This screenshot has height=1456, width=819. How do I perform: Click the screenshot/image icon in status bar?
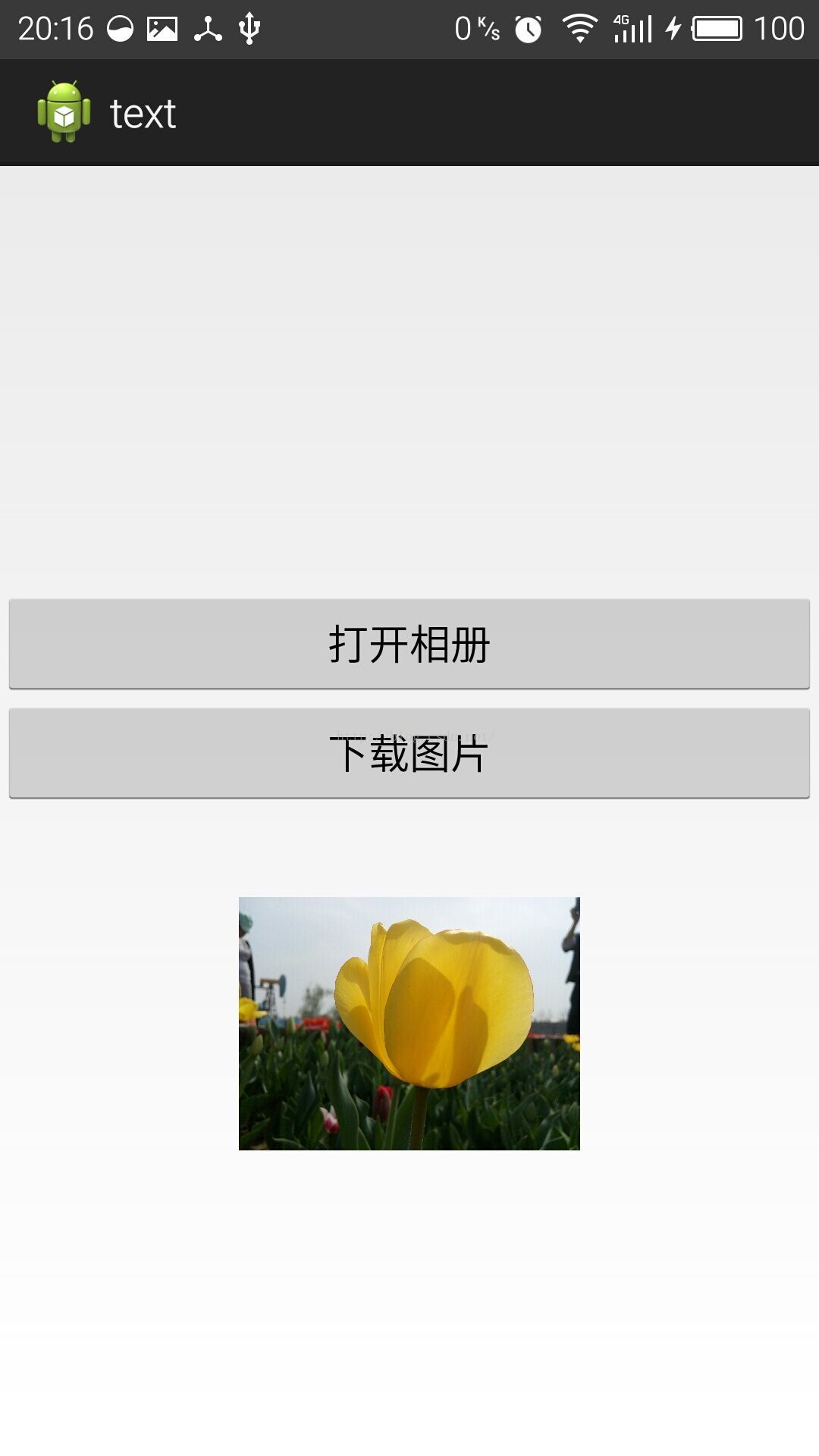[x=163, y=27]
